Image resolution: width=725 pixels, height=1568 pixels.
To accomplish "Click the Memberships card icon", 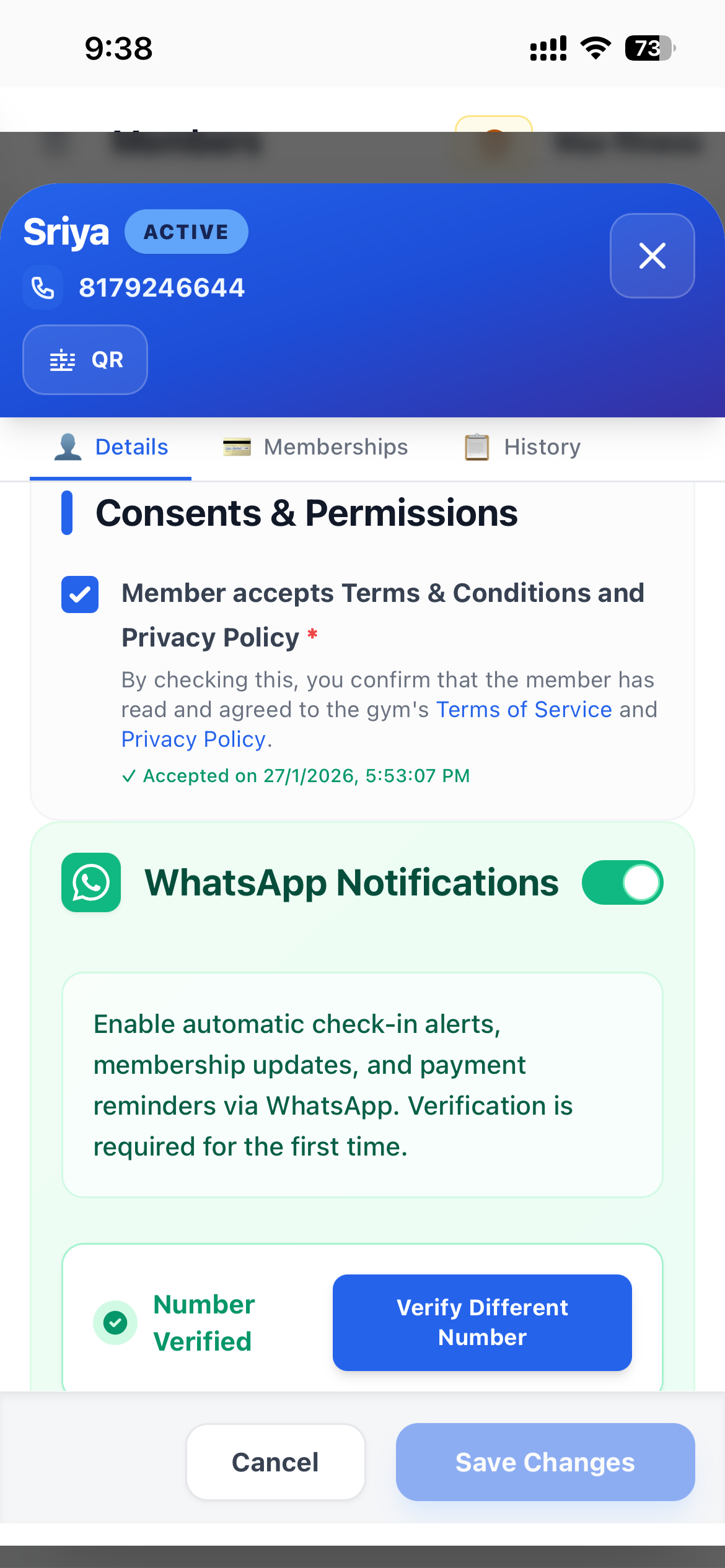I will tap(237, 446).
